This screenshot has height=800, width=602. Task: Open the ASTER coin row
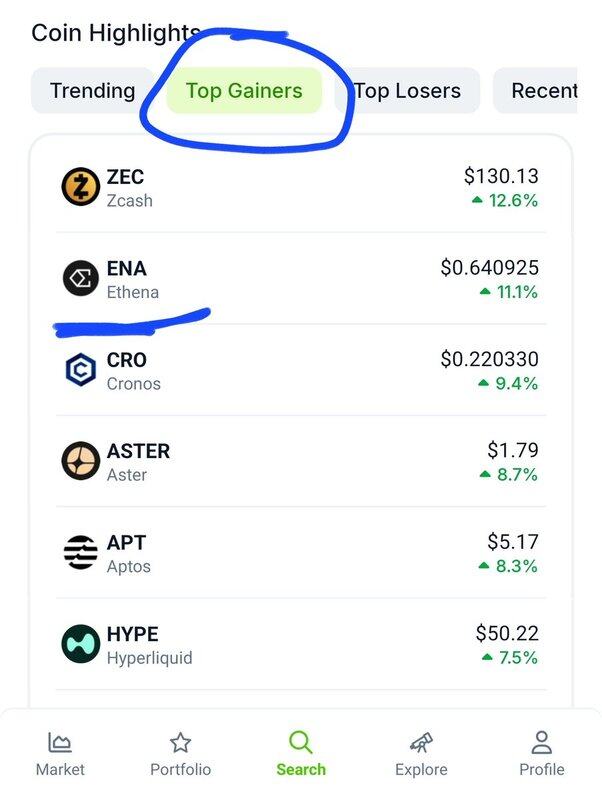[300, 462]
